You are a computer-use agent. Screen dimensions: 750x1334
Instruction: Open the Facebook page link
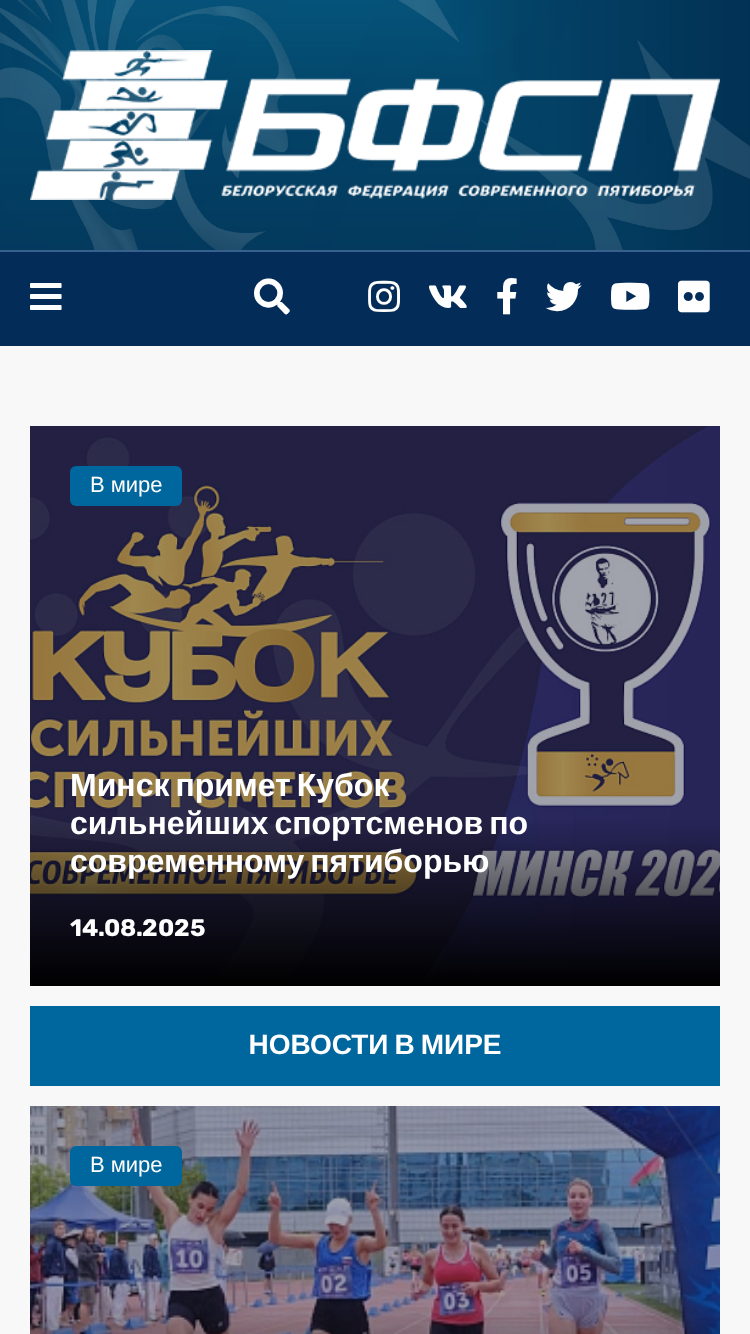[507, 297]
